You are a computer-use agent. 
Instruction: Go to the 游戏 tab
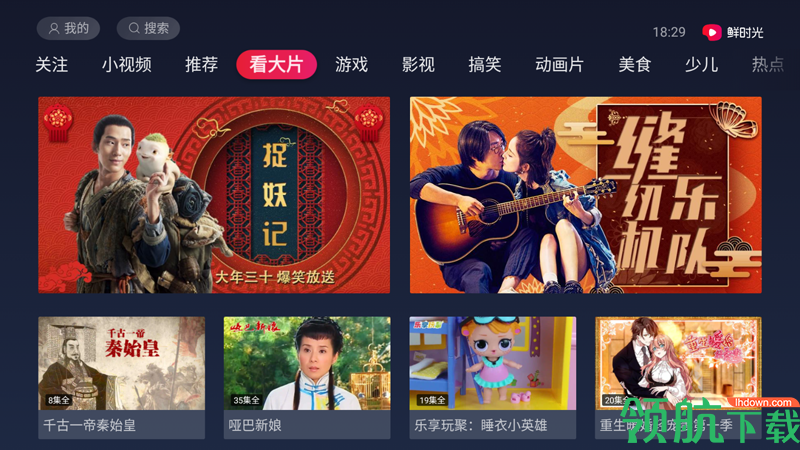pyautogui.click(x=351, y=65)
